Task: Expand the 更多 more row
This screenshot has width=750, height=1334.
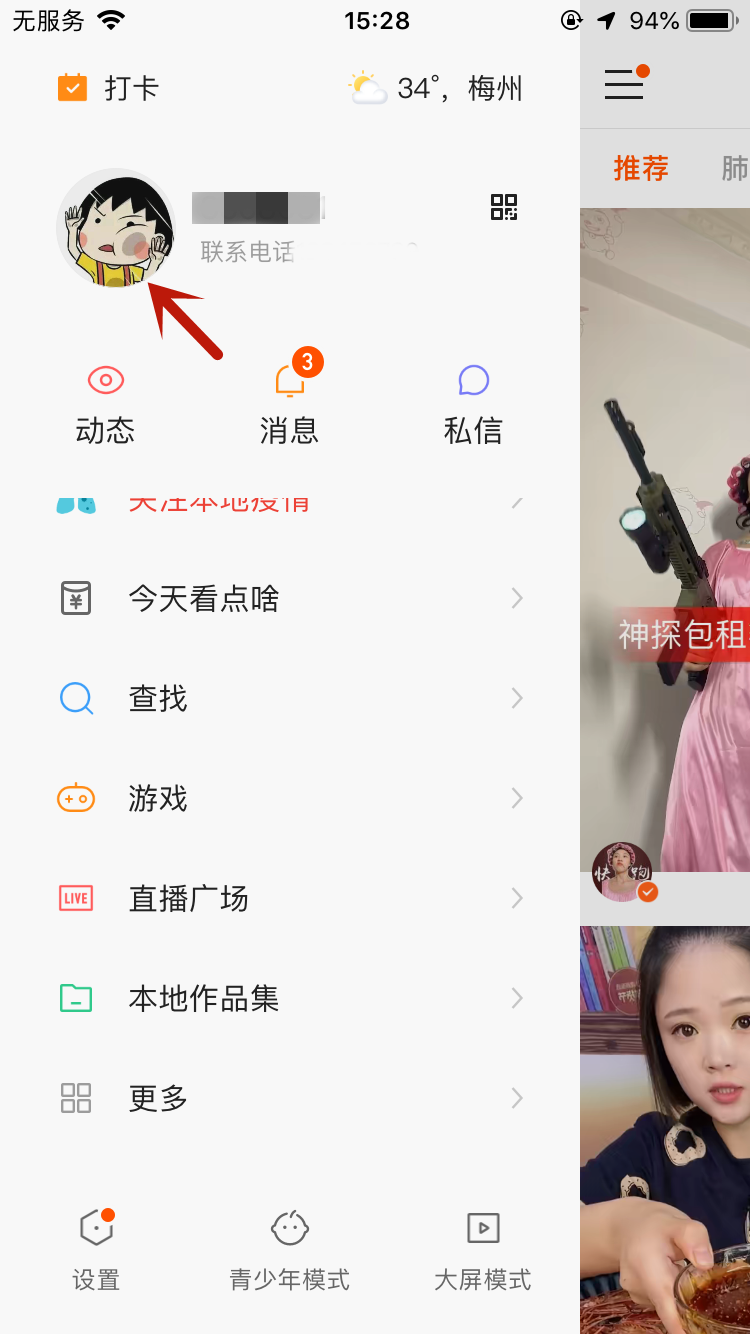Action: [x=290, y=1099]
